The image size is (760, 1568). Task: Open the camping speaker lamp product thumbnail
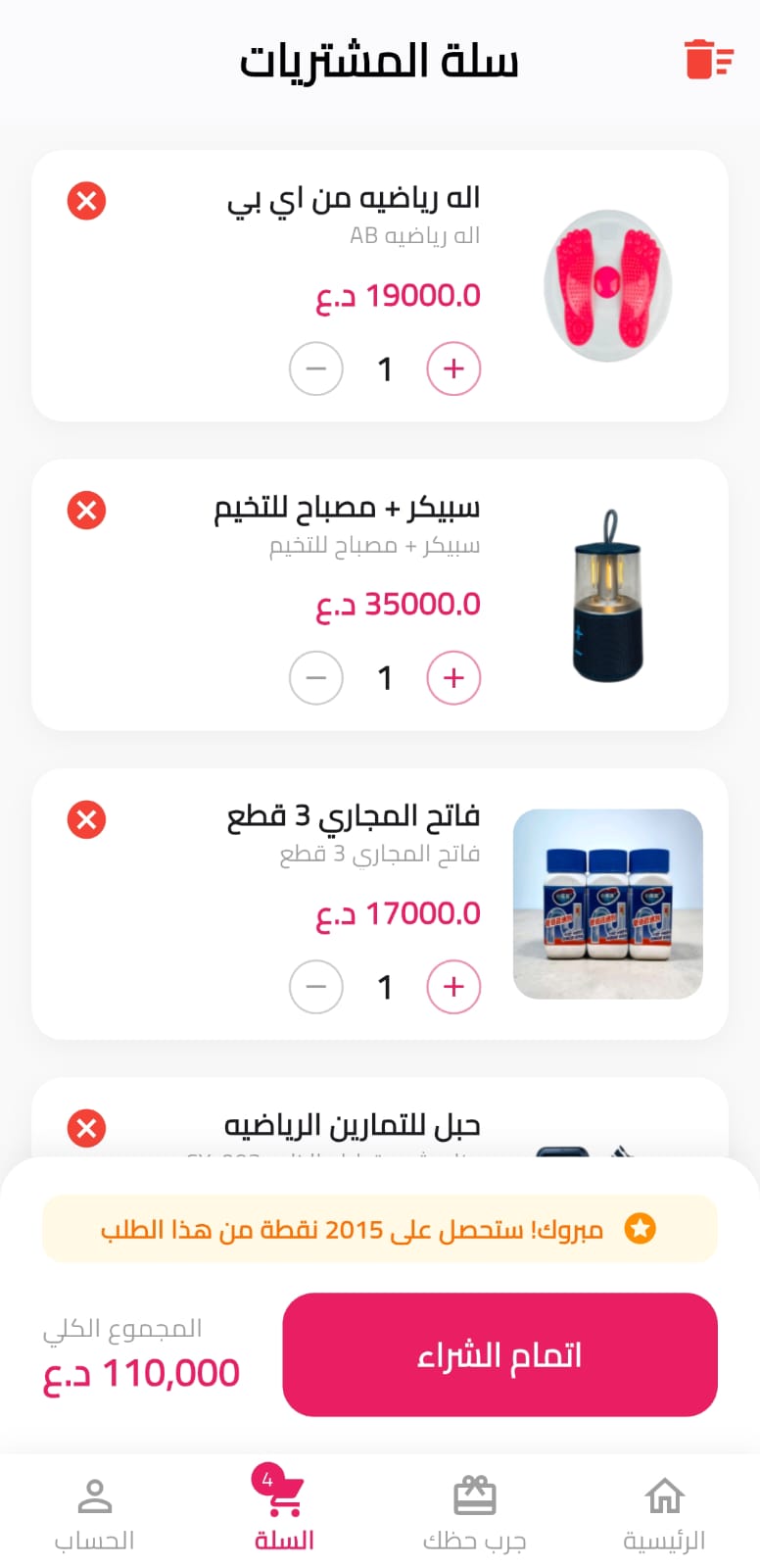pos(607,594)
